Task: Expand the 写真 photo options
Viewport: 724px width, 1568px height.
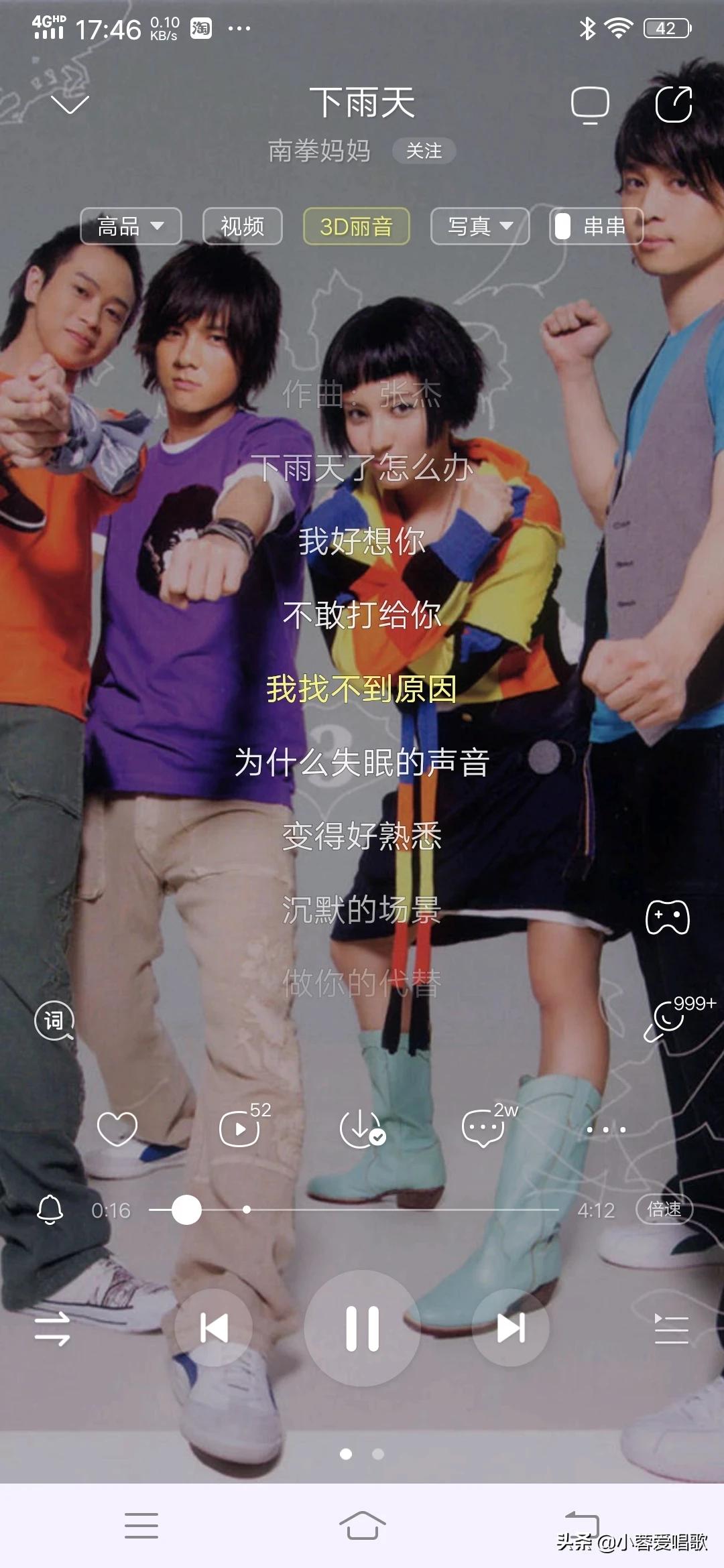Action: point(480,226)
